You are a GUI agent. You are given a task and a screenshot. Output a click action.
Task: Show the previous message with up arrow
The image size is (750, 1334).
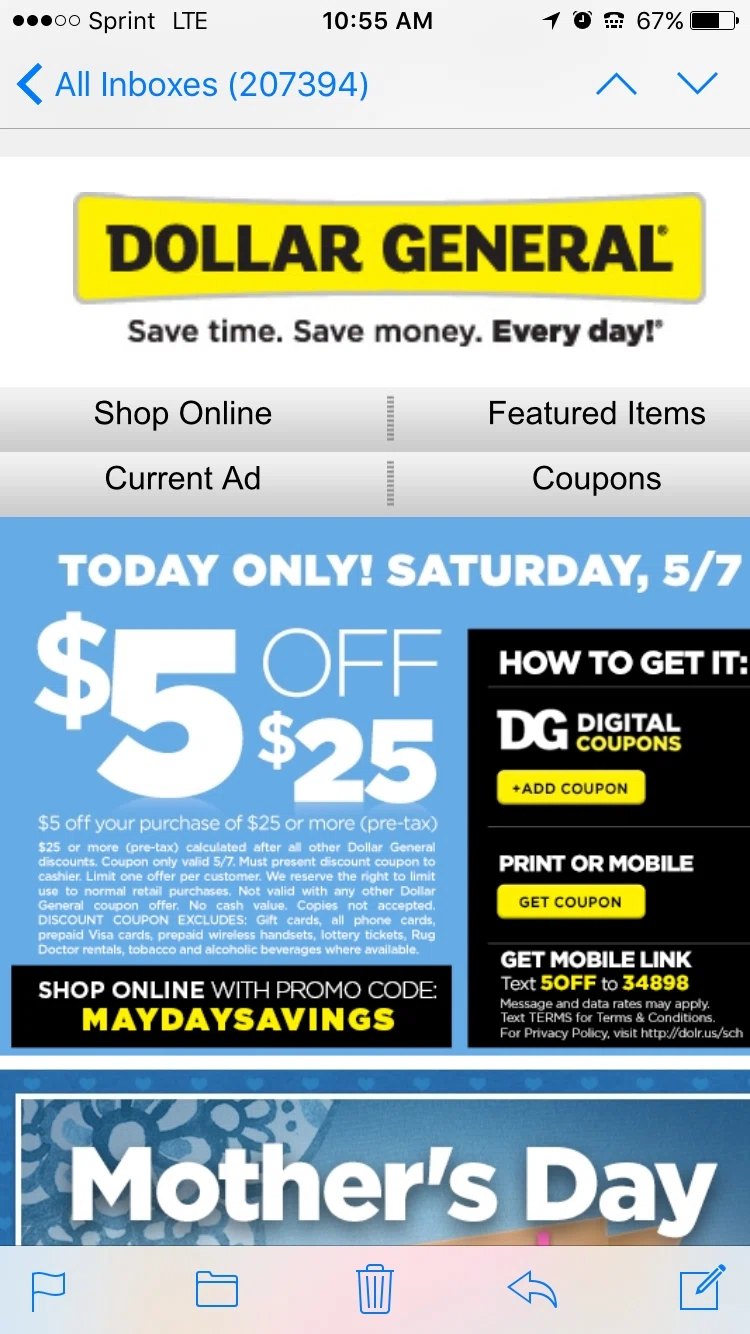click(x=616, y=85)
